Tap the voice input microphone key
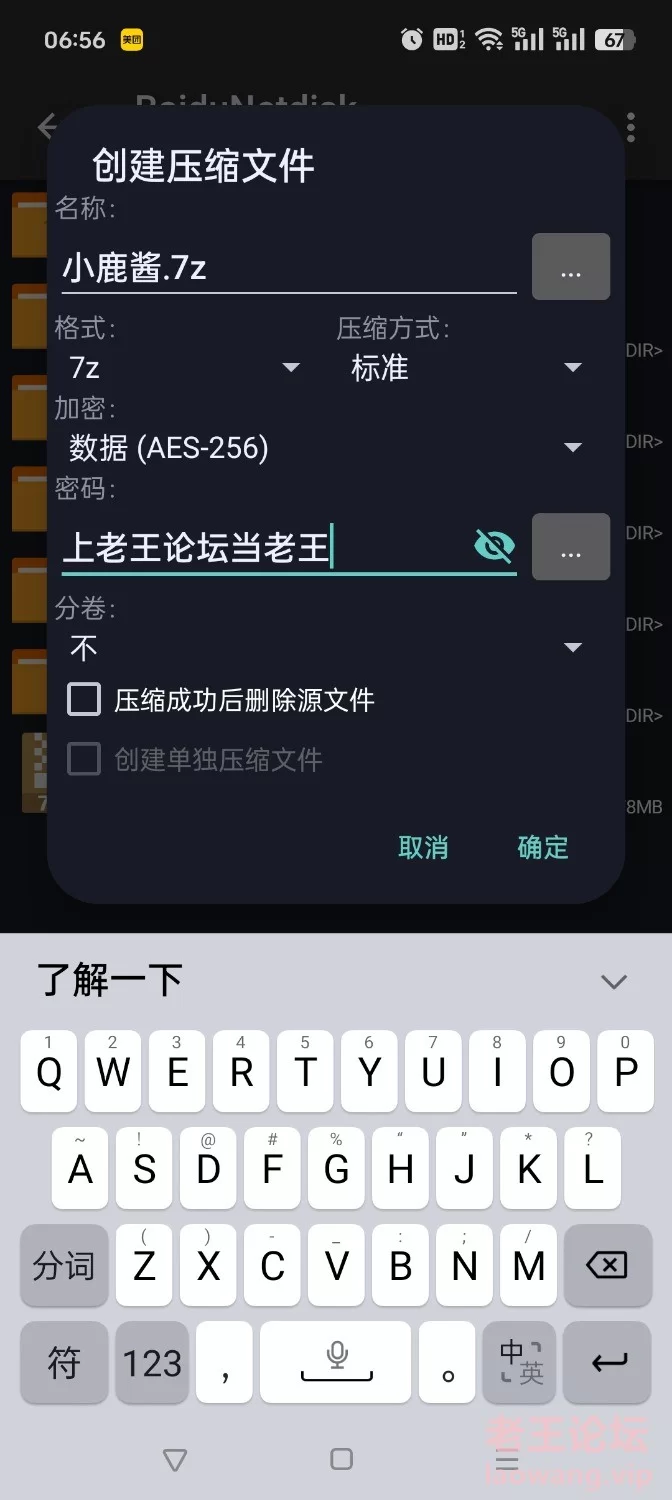Viewport: 672px width, 1500px height. 337,1360
